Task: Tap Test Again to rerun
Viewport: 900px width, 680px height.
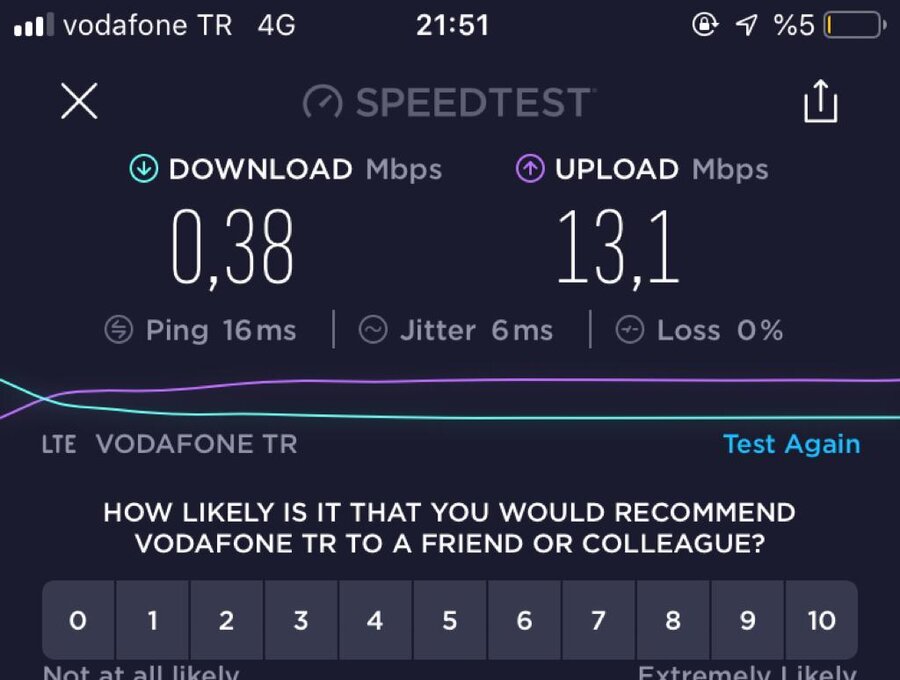Action: [x=791, y=444]
